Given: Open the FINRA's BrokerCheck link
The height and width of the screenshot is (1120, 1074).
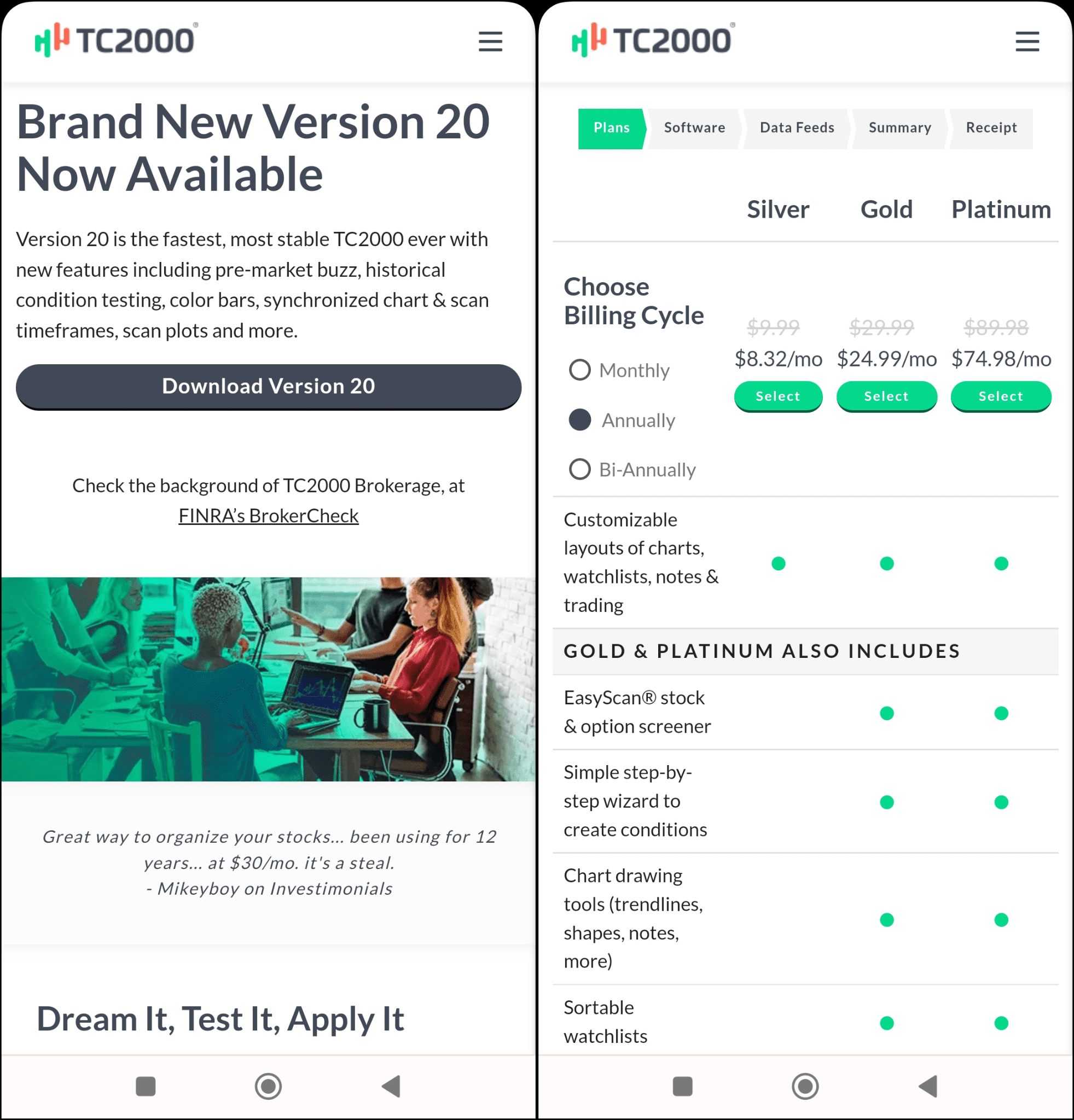Looking at the screenshot, I should pyautogui.click(x=268, y=515).
